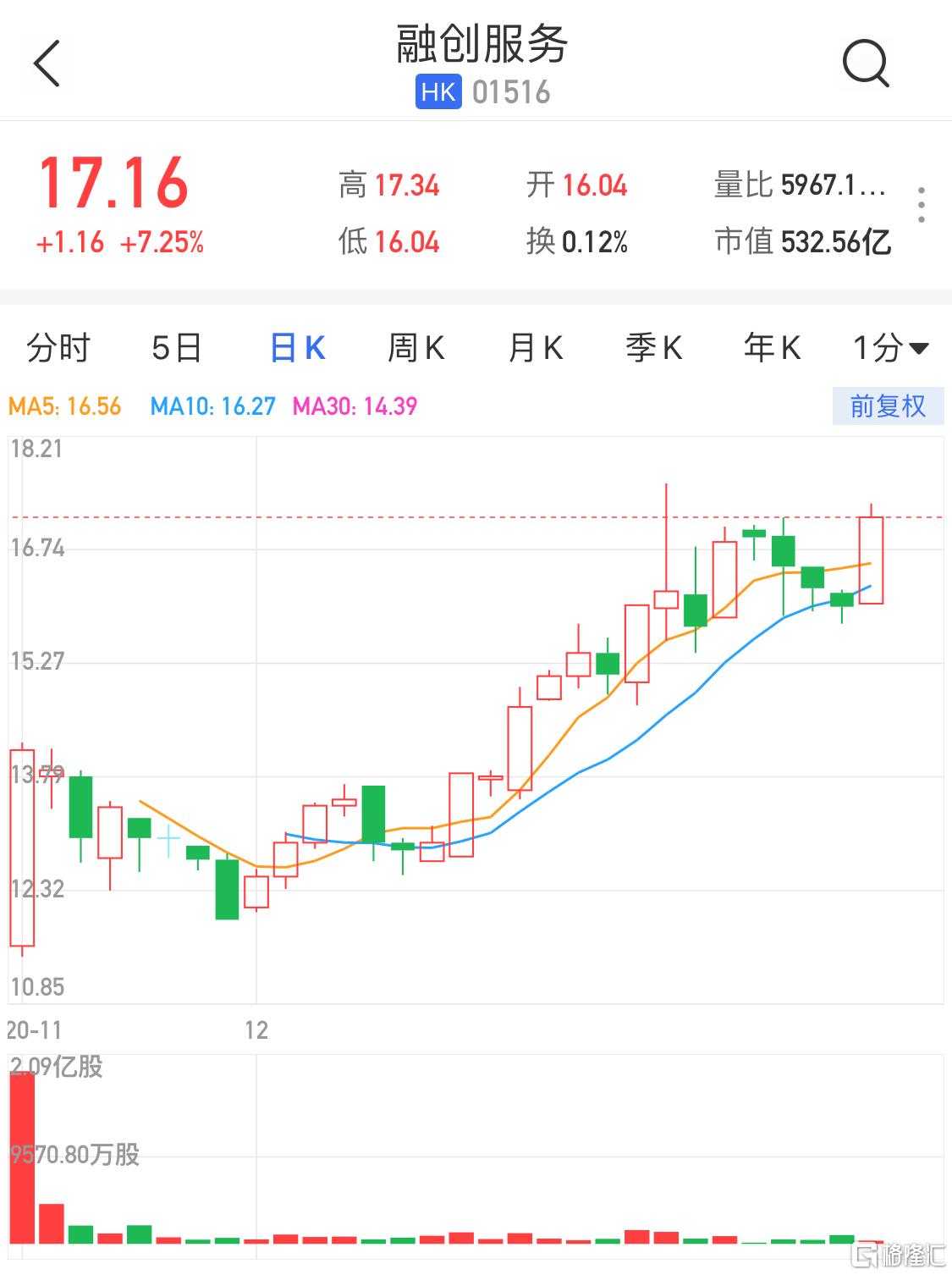Open stock search magnifier
The image size is (952, 1275).
pos(865,63)
